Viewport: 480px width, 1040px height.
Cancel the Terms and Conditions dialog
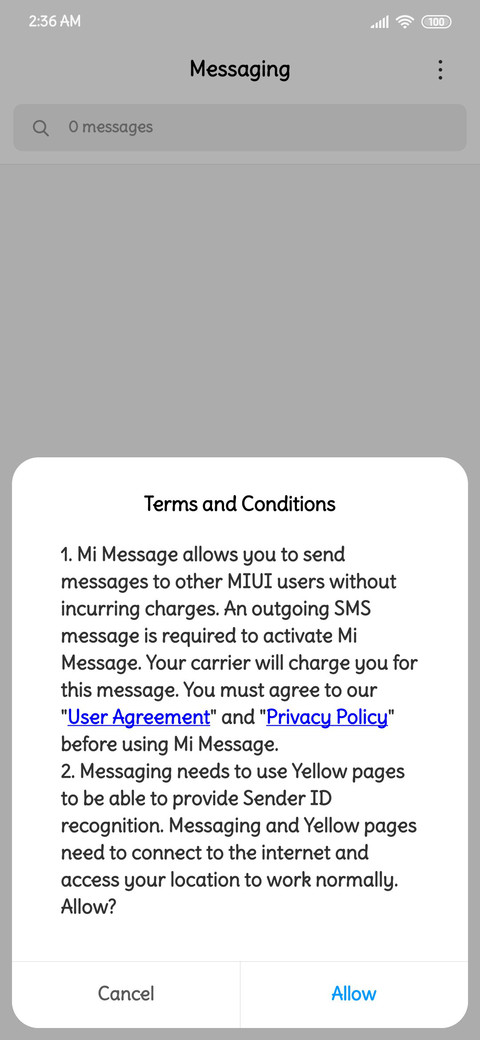point(126,993)
